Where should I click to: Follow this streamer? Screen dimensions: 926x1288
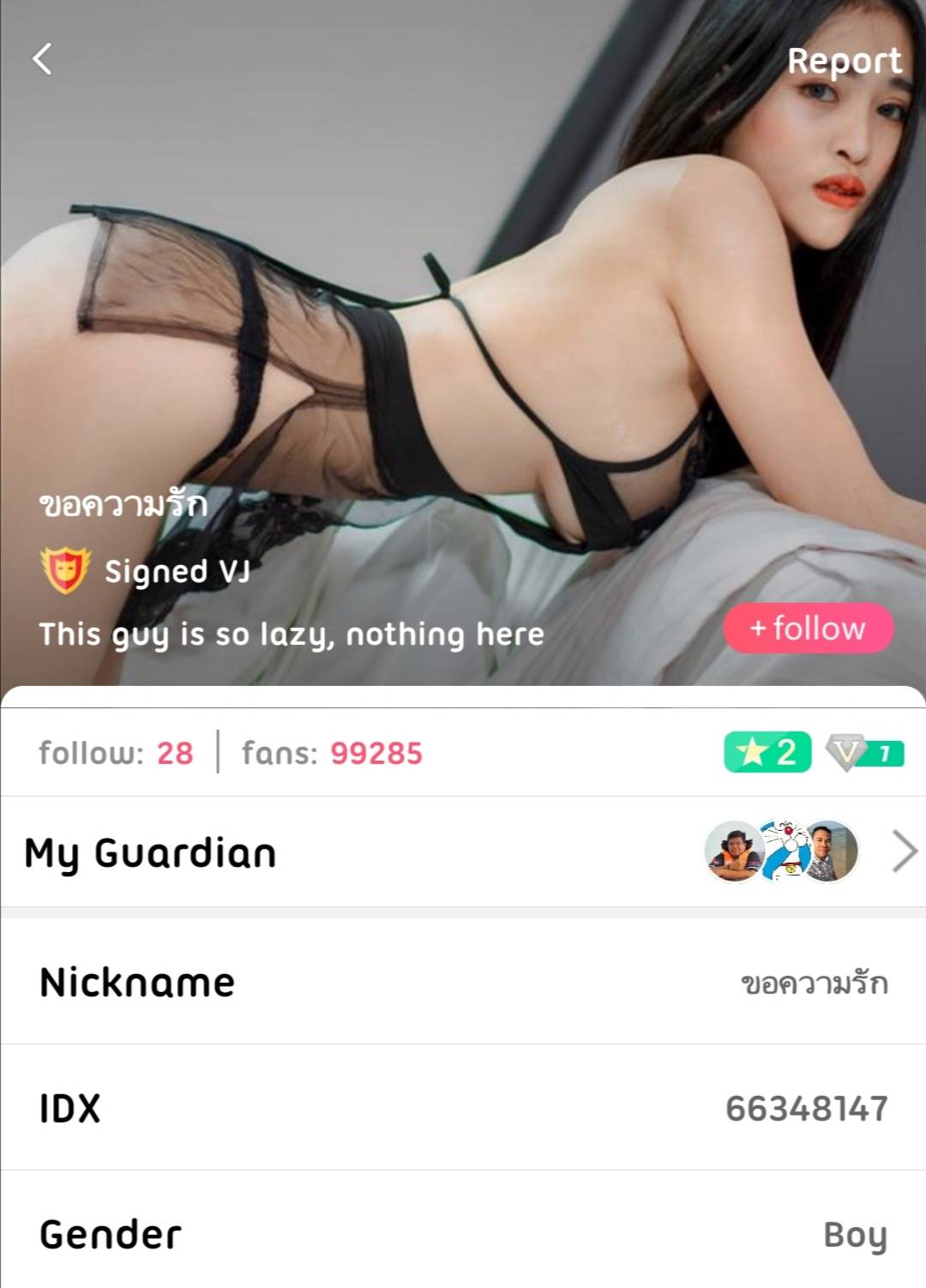click(808, 629)
